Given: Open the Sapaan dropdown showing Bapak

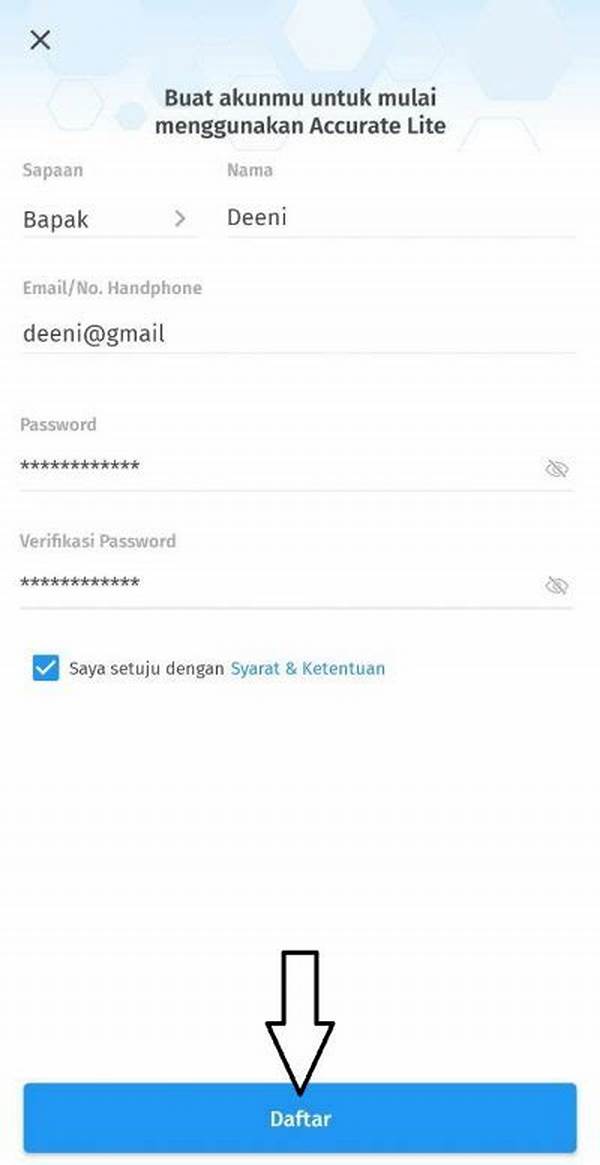Looking at the screenshot, I should (x=106, y=219).
